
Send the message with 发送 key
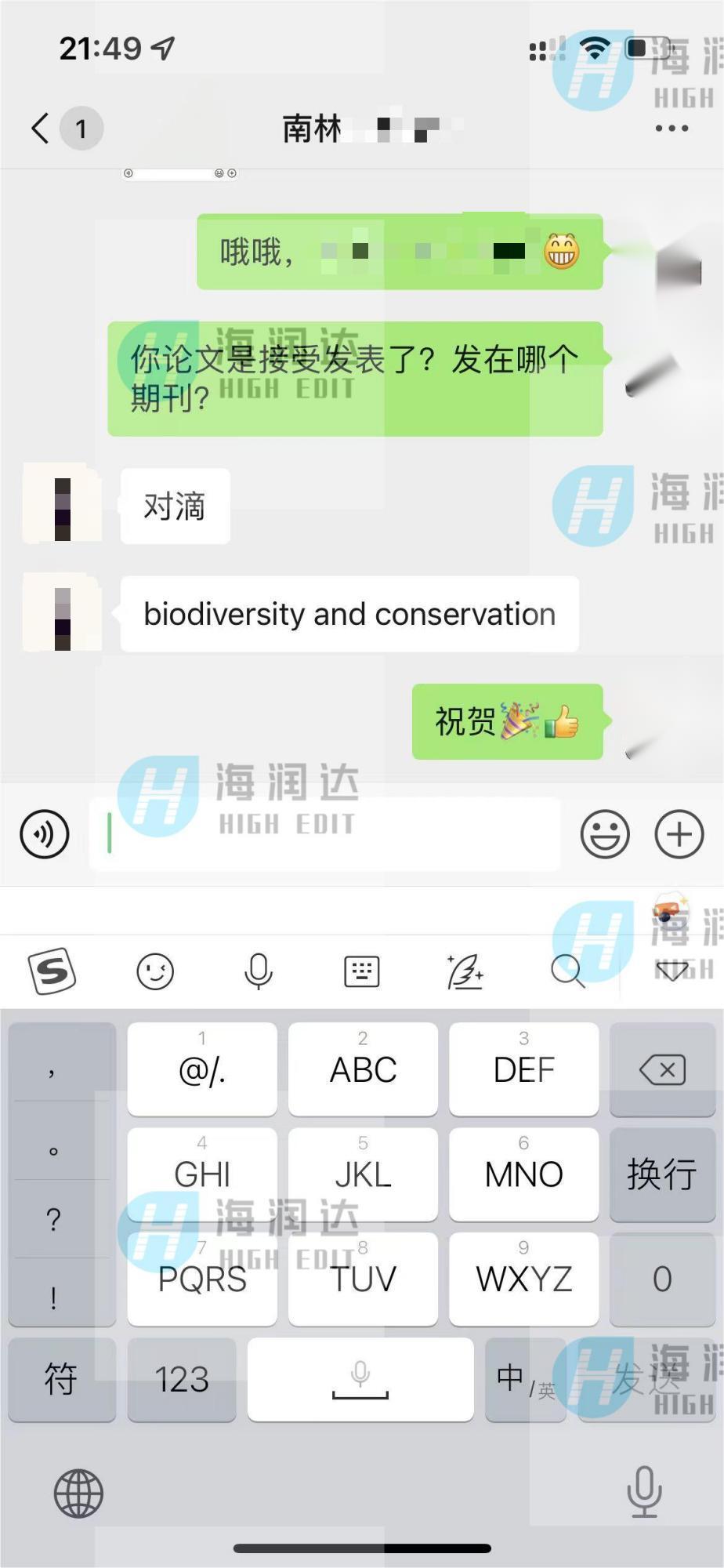pyautogui.click(x=646, y=1379)
